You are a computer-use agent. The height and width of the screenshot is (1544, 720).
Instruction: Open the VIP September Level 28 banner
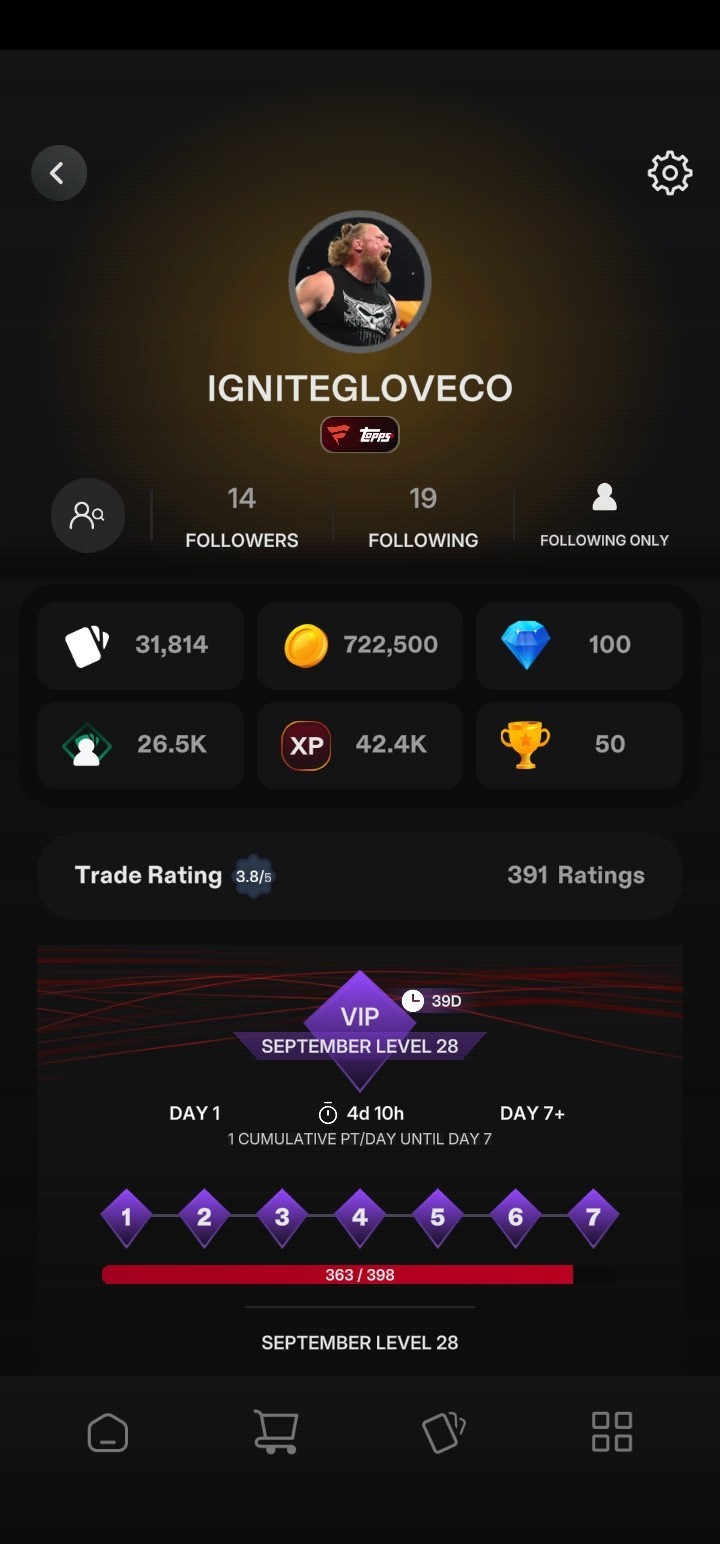tap(360, 1032)
